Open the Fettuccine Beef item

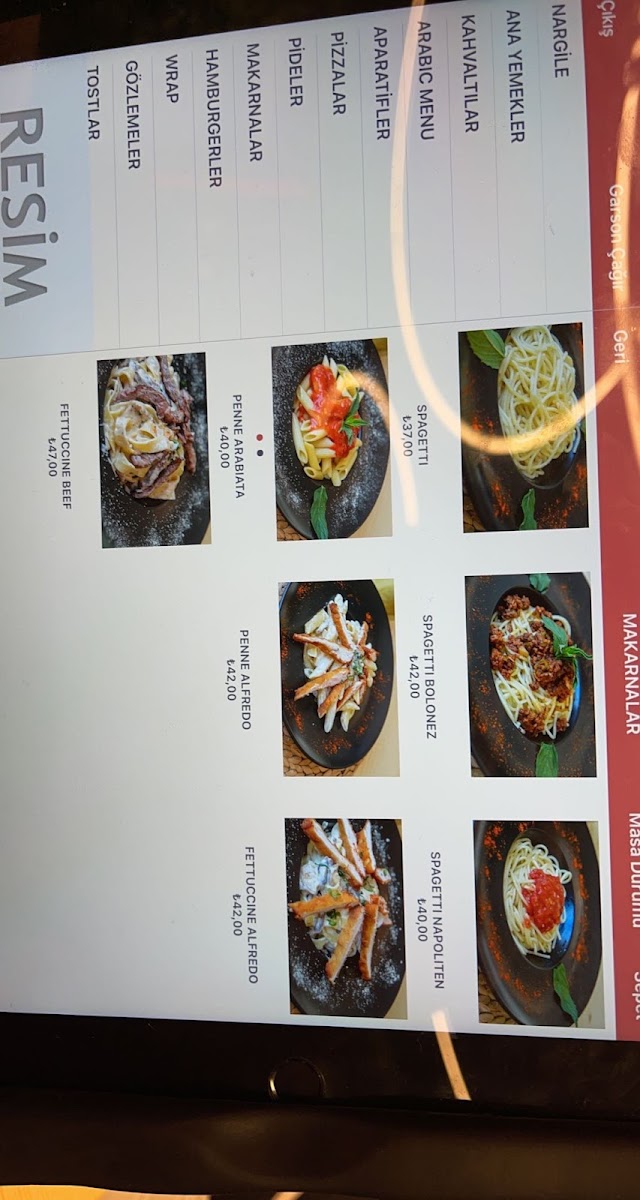[x=155, y=449]
